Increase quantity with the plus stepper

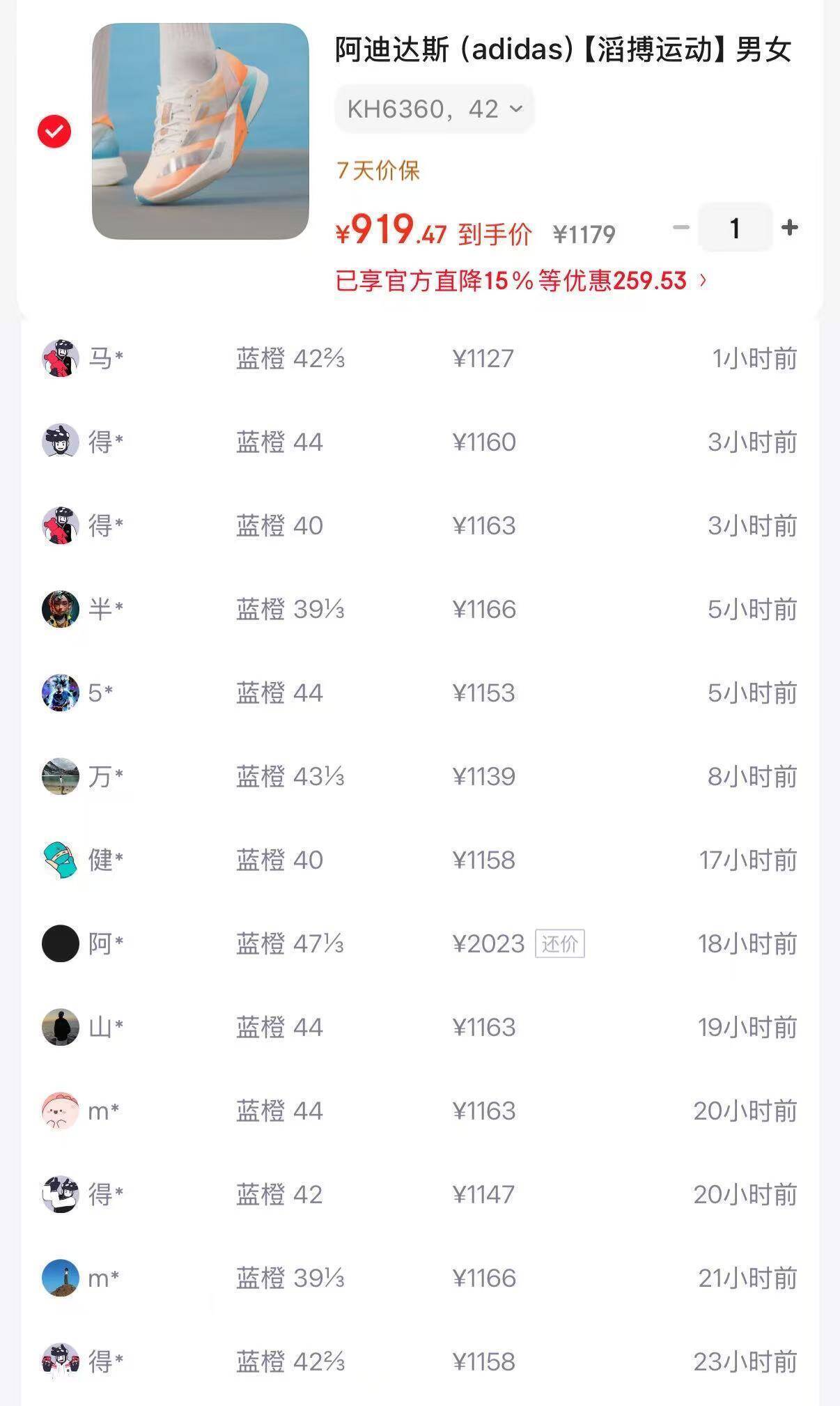(x=788, y=228)
